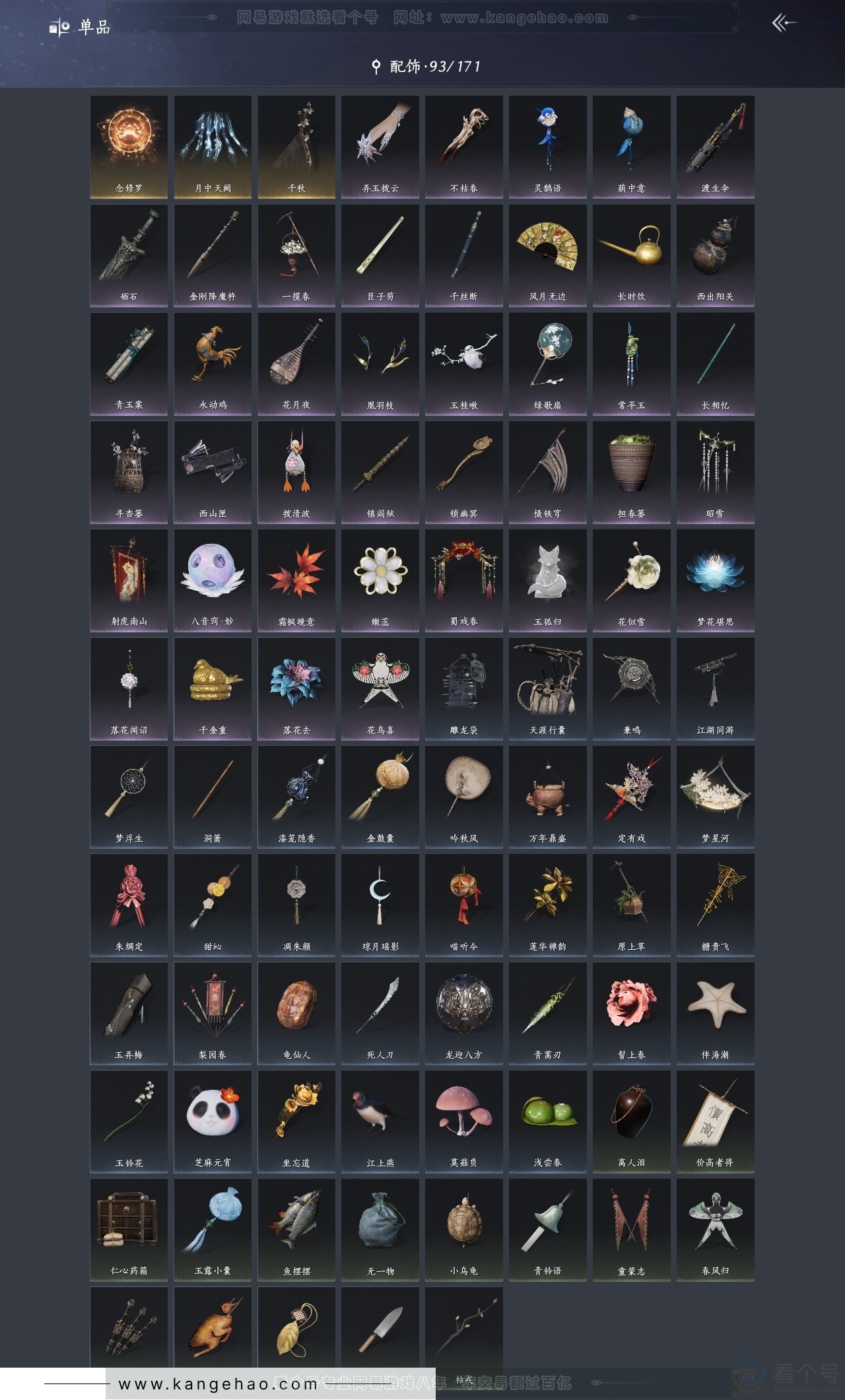Select the 风月无边 fan item
Image resolution: width=845 pixels, height=1400 pixels.
547,255
